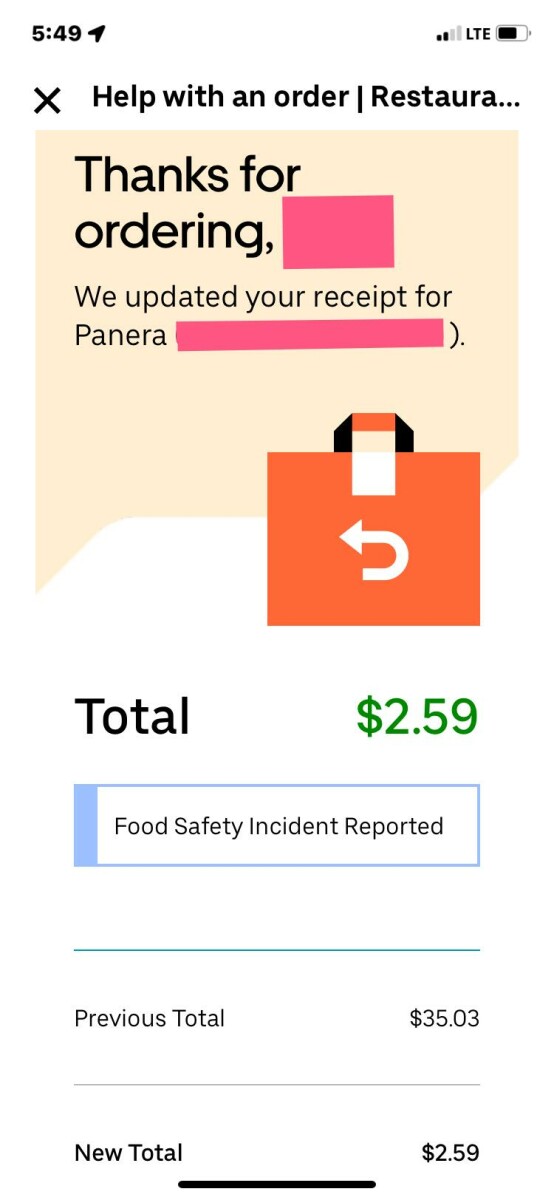Screen dimensions: 554x1200
Task: Close the Help with an order page
Action: (47, 100)
